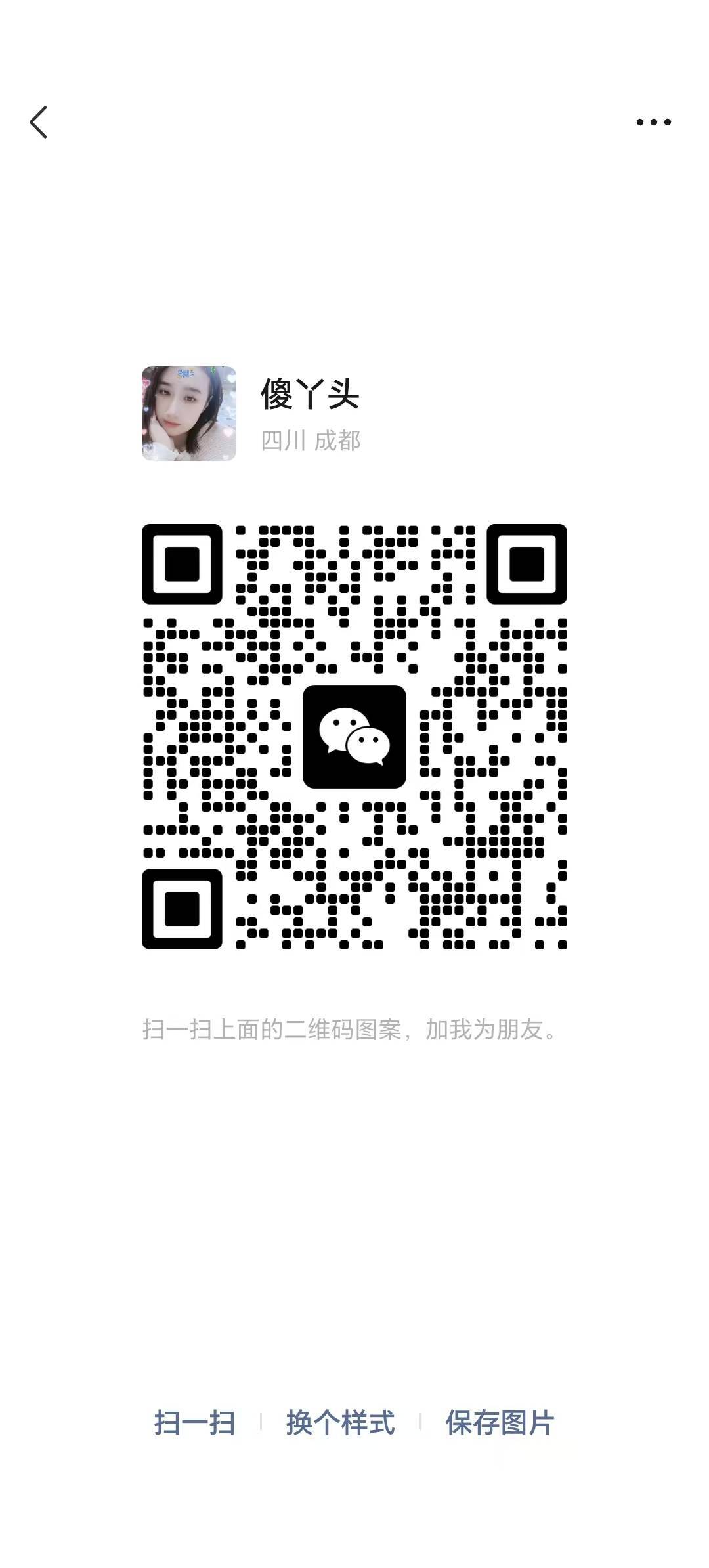
Task: Select 换个样式 to change QR style
Action: [340, 1423]
